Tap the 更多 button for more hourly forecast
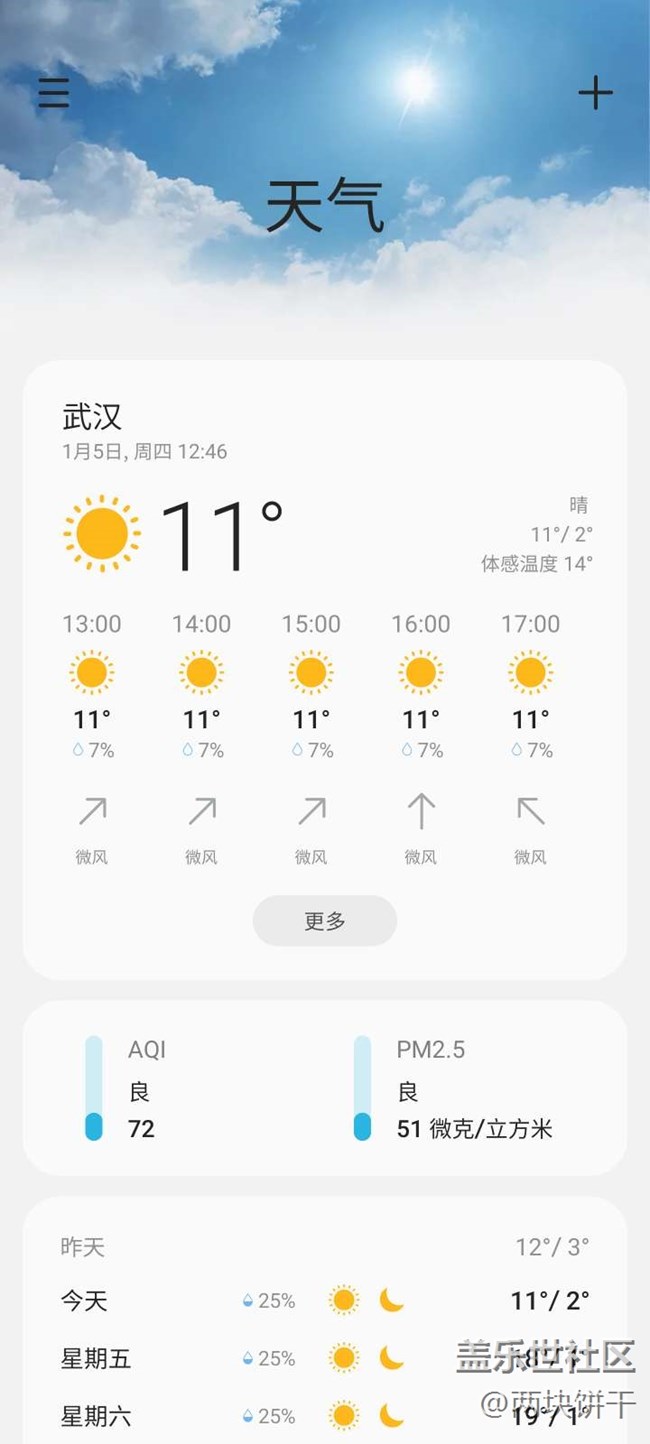Viewport: 650px width, 1444px height. pyautogui.click(x=325, y=921)
